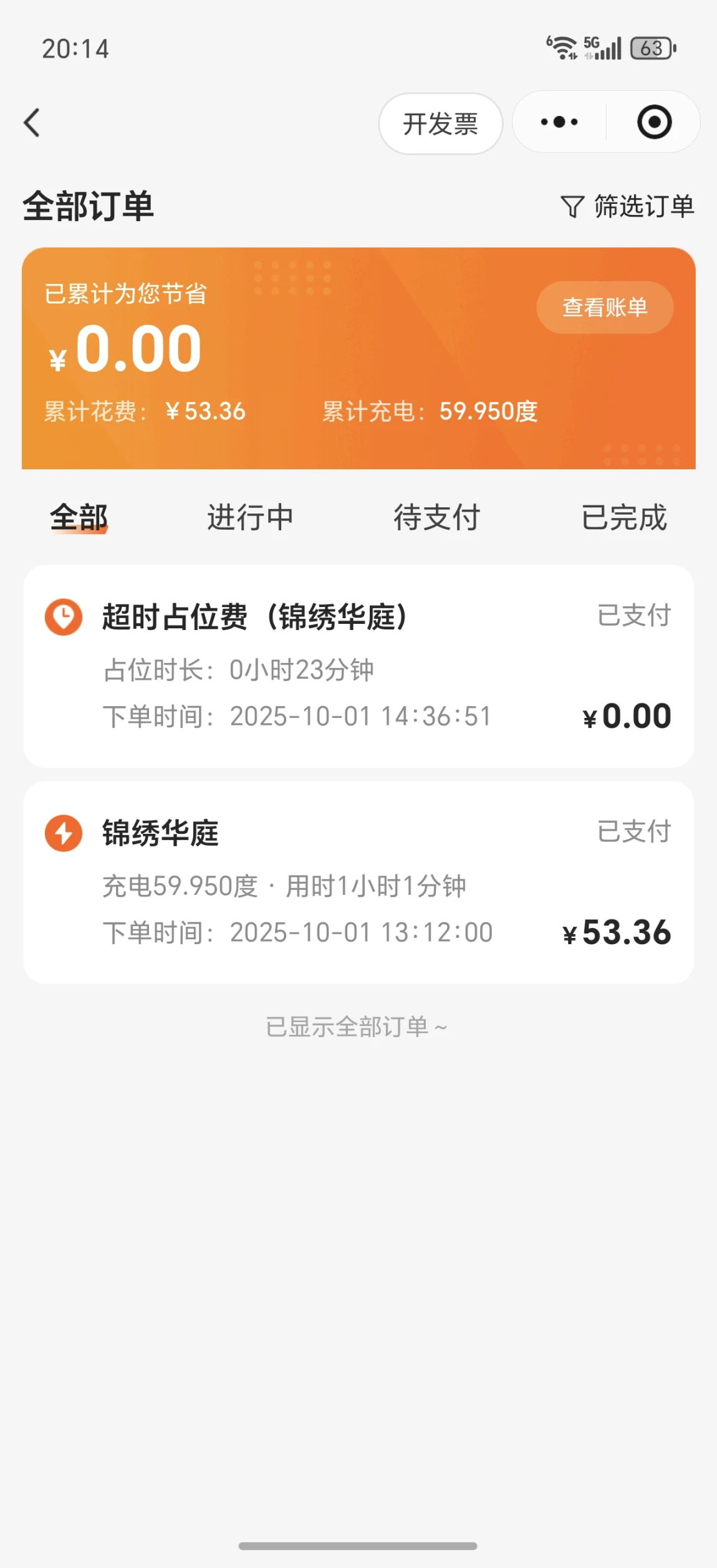The width and height of the screenshot is (717, 1568).
Task: Select the 全部 tab
Action: (x=79, y=517)
